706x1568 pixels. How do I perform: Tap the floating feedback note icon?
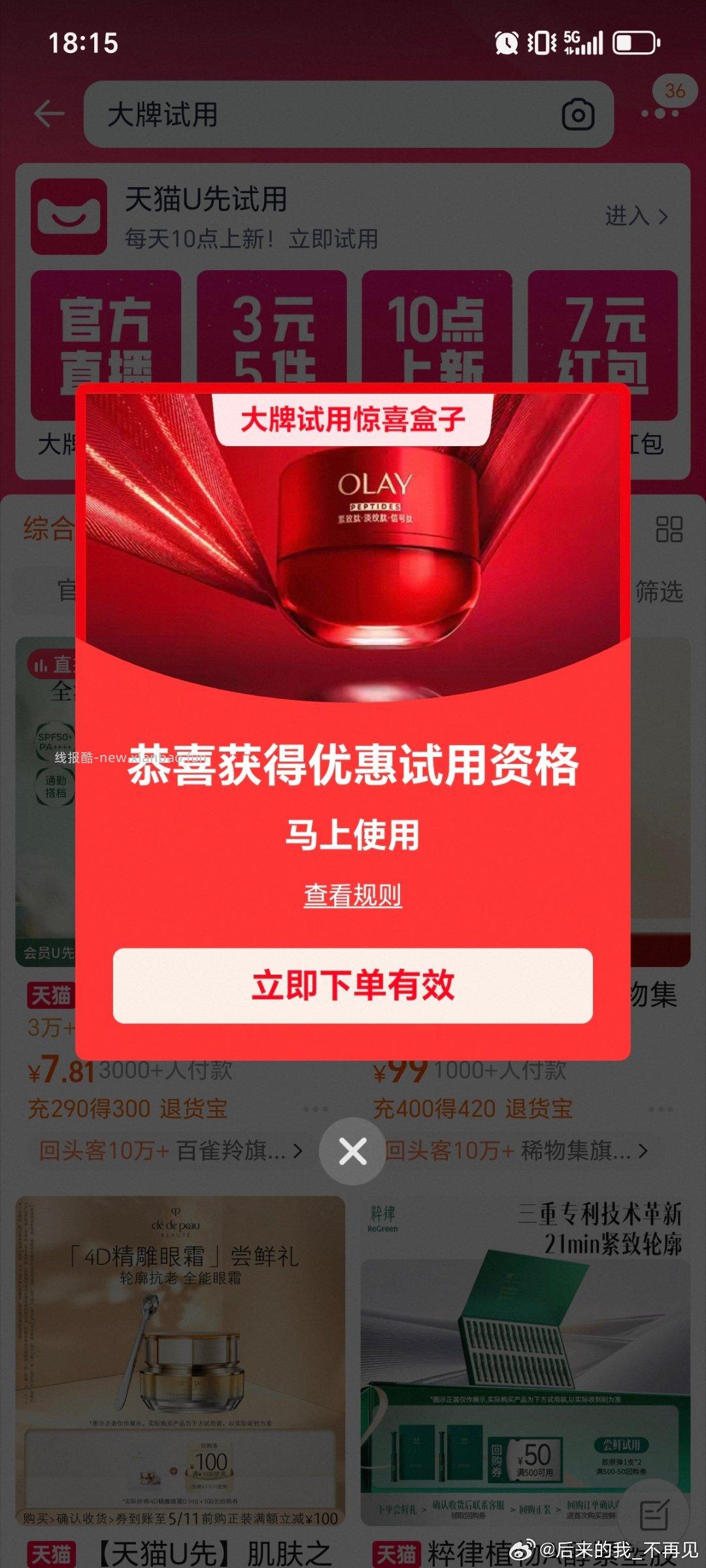(654, 1516)
